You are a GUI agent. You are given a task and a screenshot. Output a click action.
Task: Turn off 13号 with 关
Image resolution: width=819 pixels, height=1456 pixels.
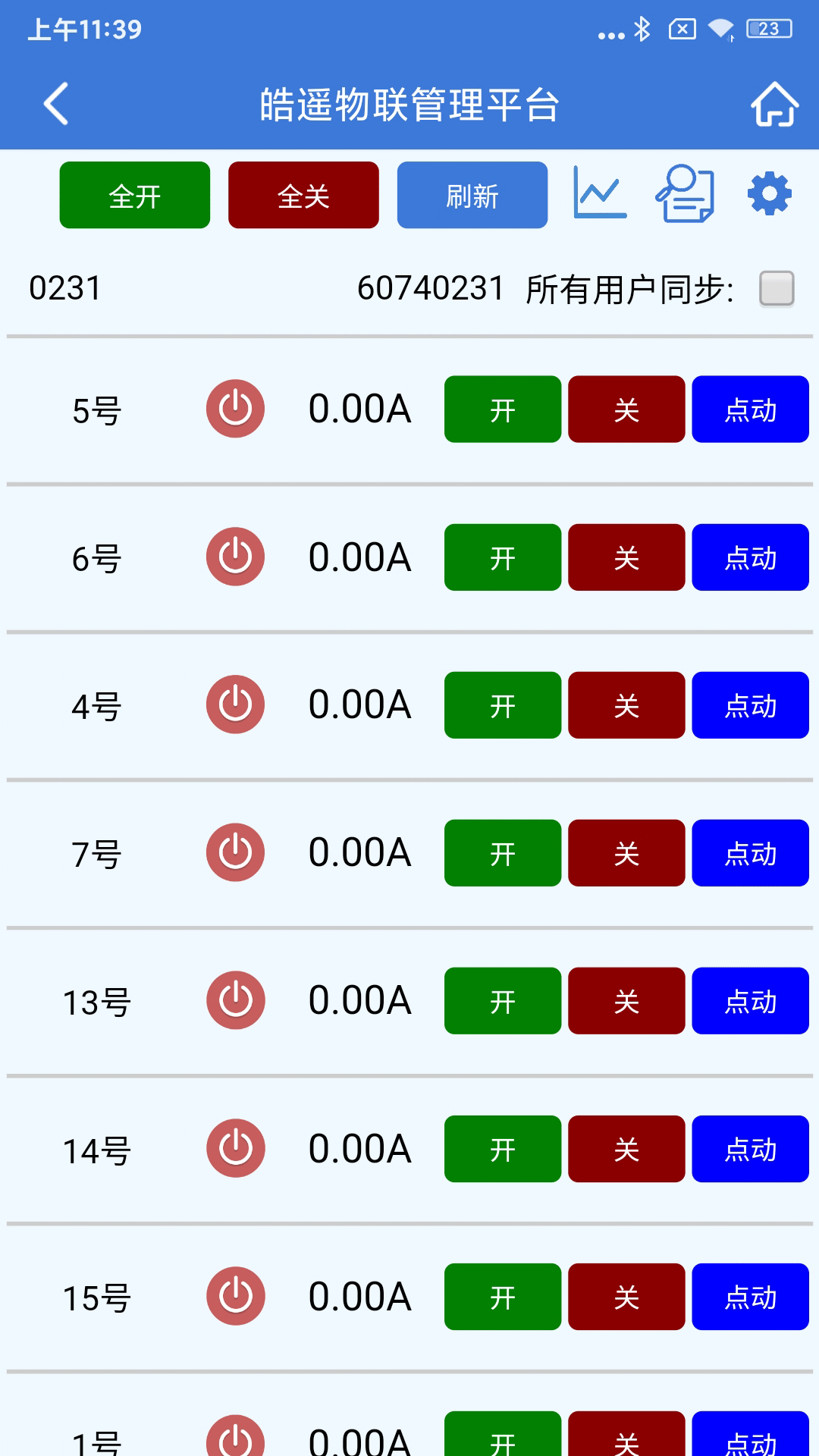pos(626,1001)
